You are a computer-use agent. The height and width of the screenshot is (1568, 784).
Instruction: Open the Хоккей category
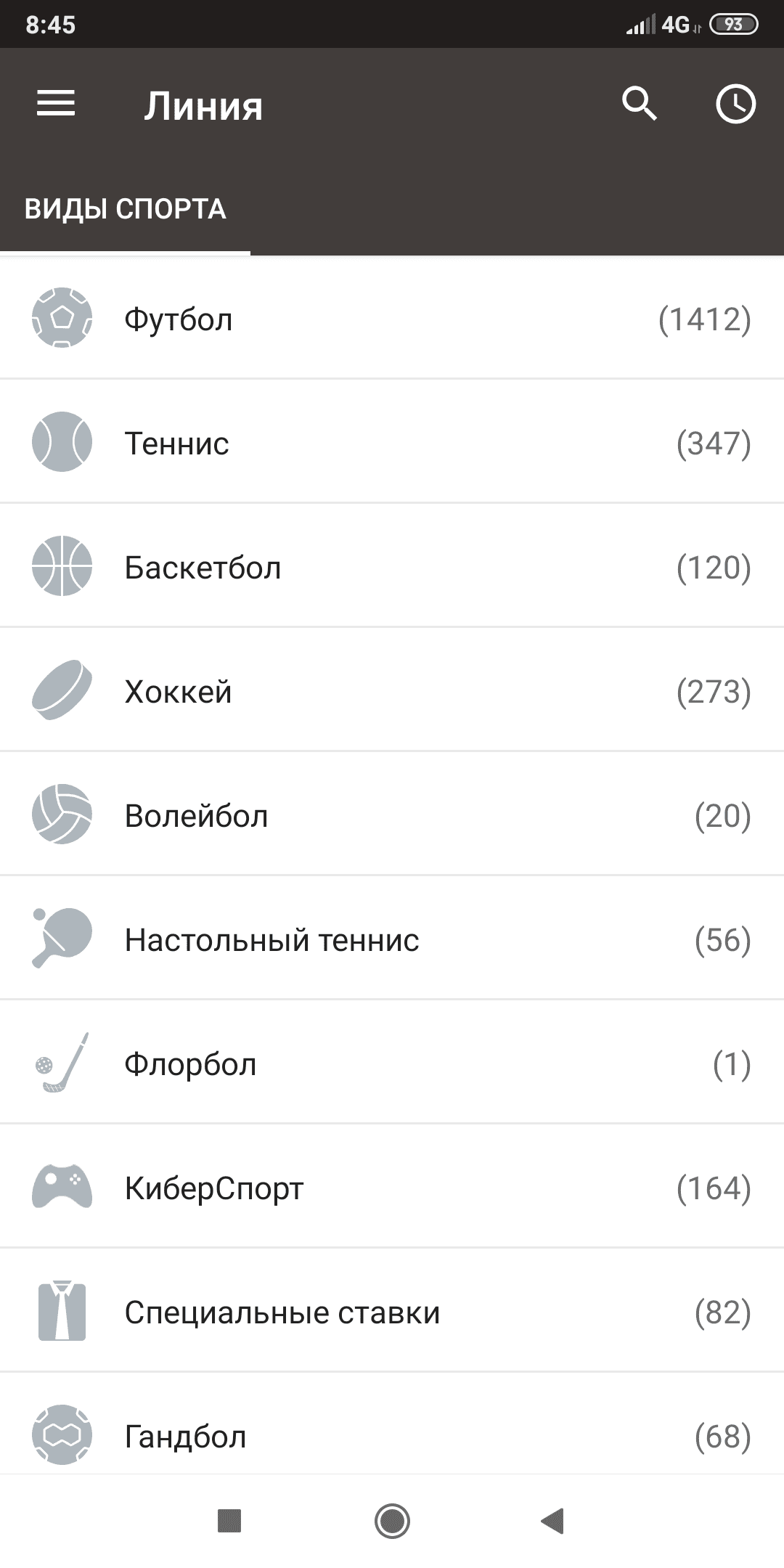392,690
